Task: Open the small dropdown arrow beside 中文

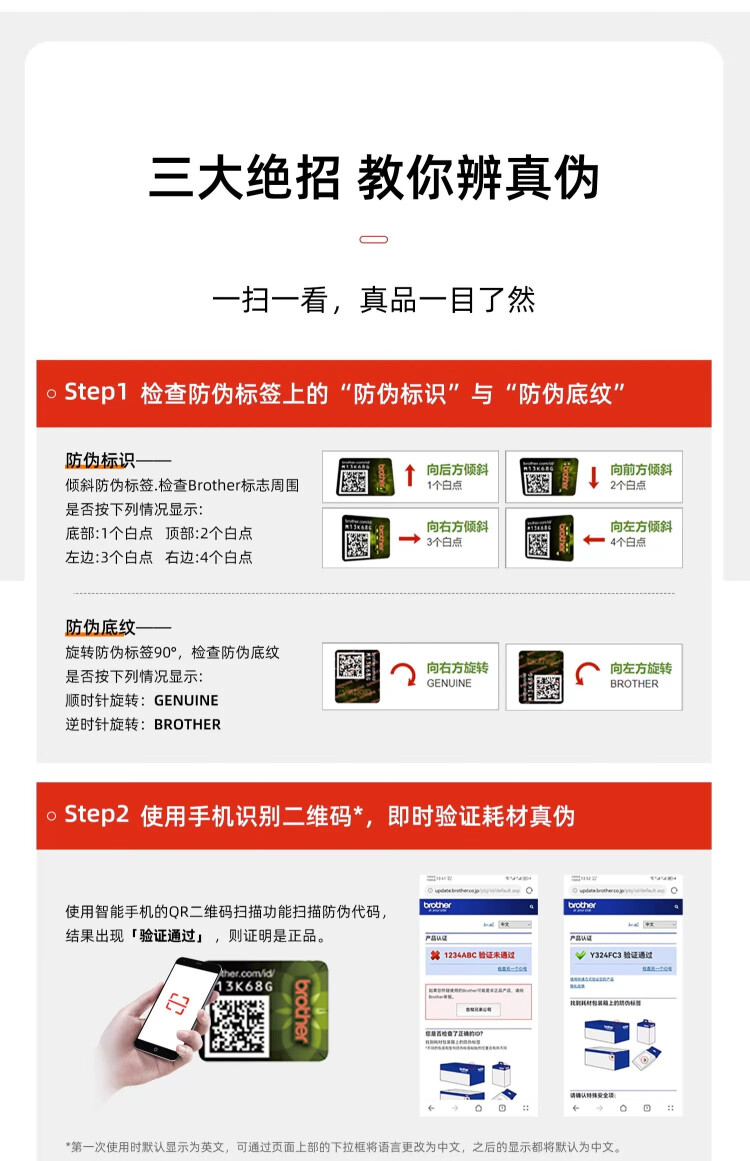Action: coord(529,924)
